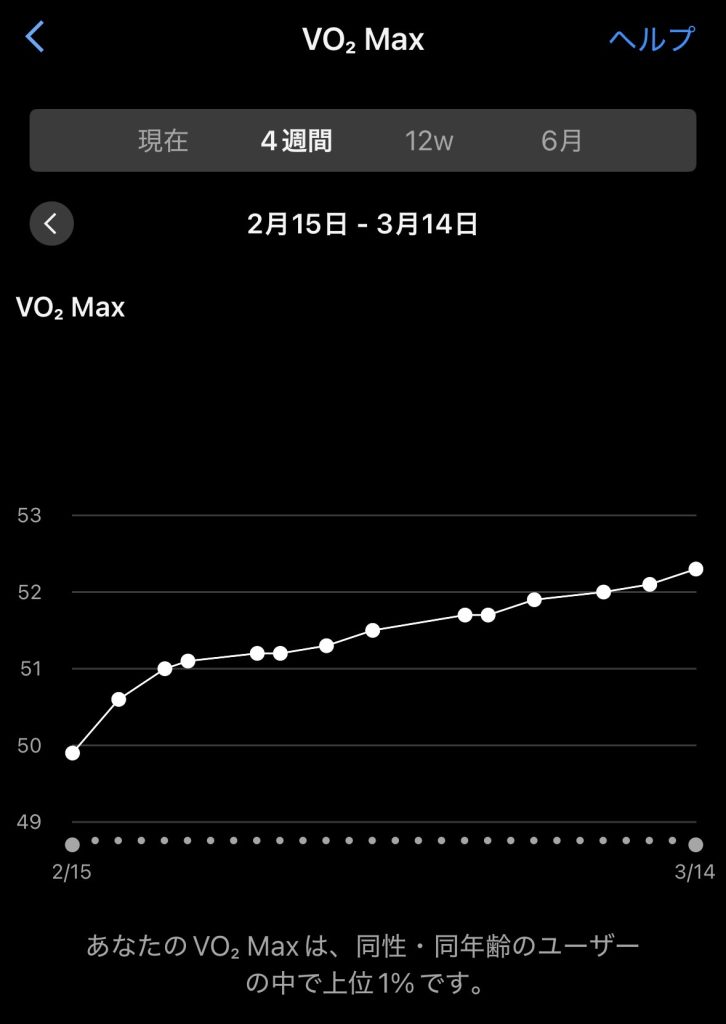This screenshot has height=1024, width=726.
Task: Go back using the top-left arrow
Action: tap(36, 38)
